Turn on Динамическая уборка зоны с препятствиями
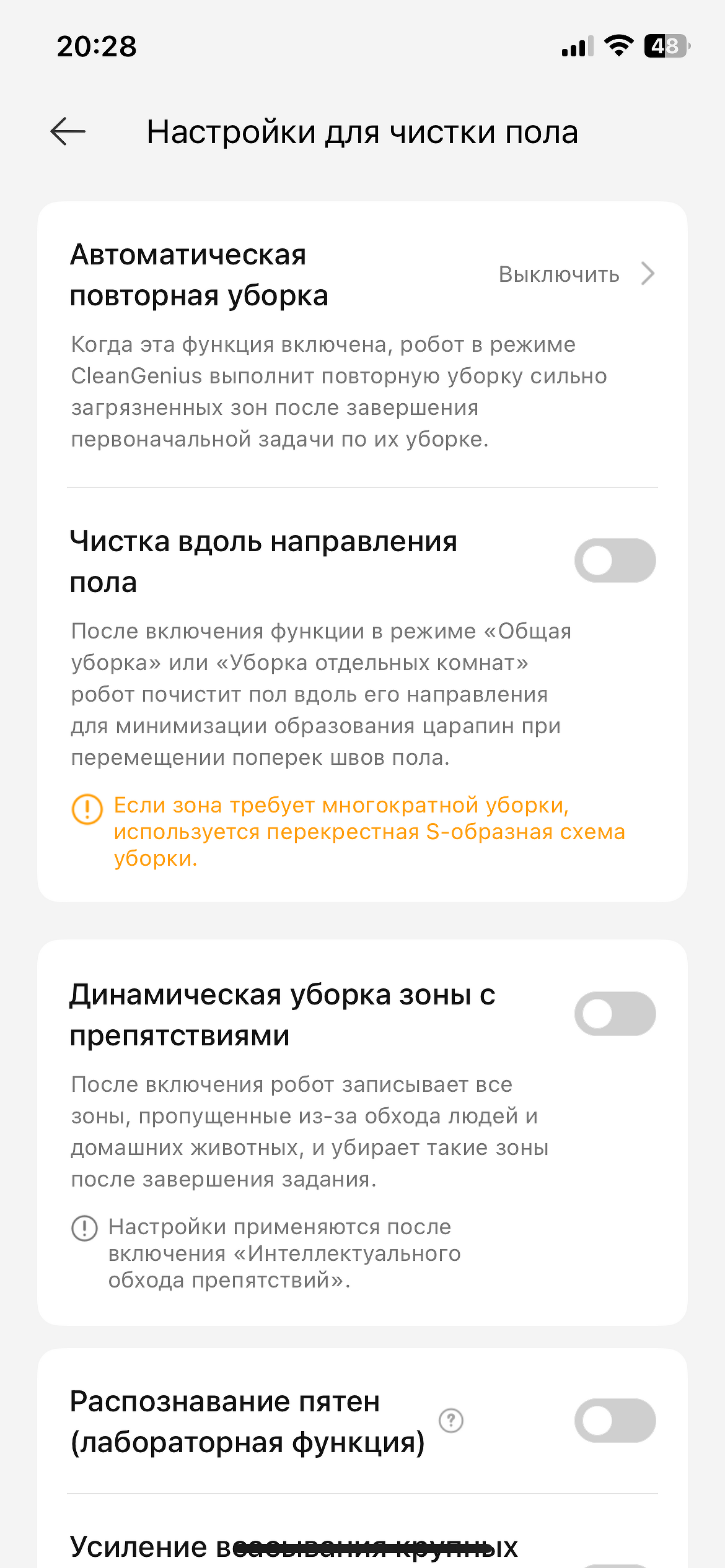This screenshot has height=1568, width=725. click(x=614, y=1014)
